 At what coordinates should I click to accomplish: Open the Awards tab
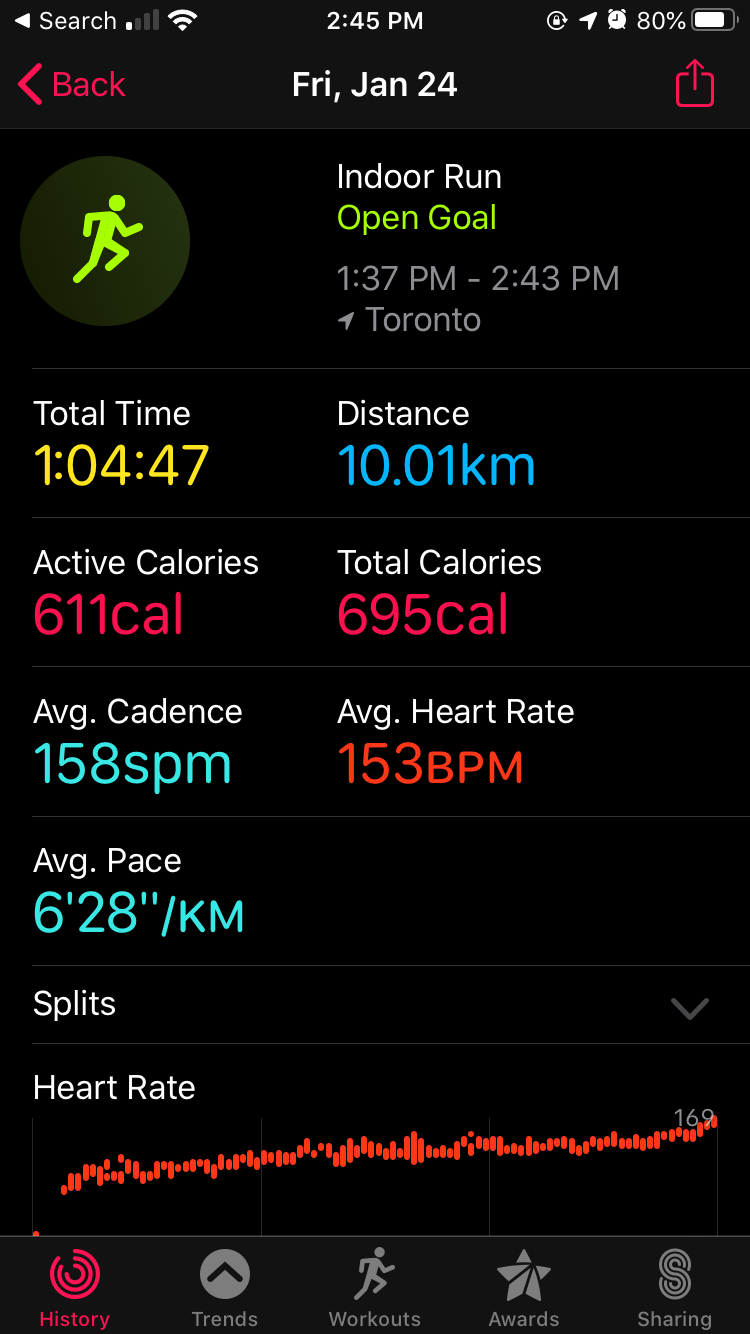tap(524, 1288)
